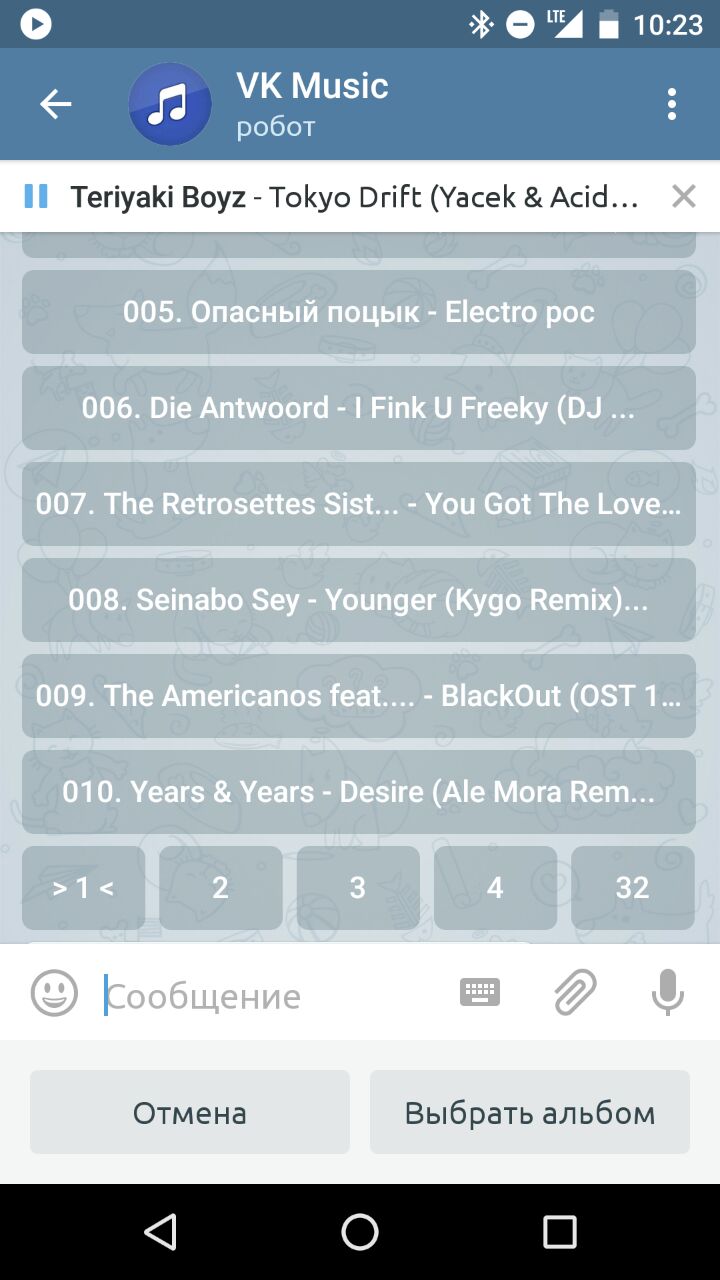Go to page 4
This screenshot has height=1280, width=720.
point(495,888)
